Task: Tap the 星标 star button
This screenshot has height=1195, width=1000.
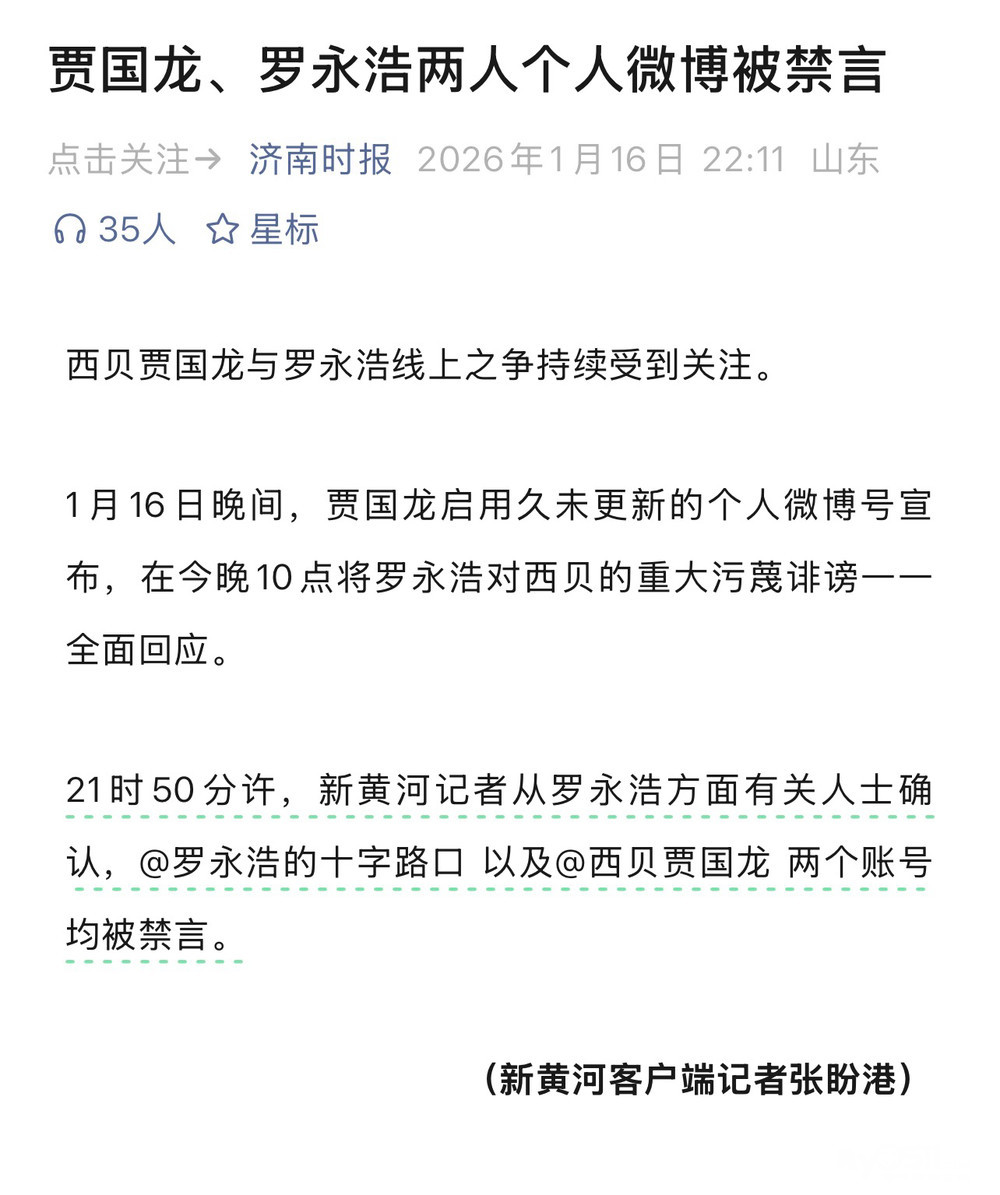Action: point(263,230)
